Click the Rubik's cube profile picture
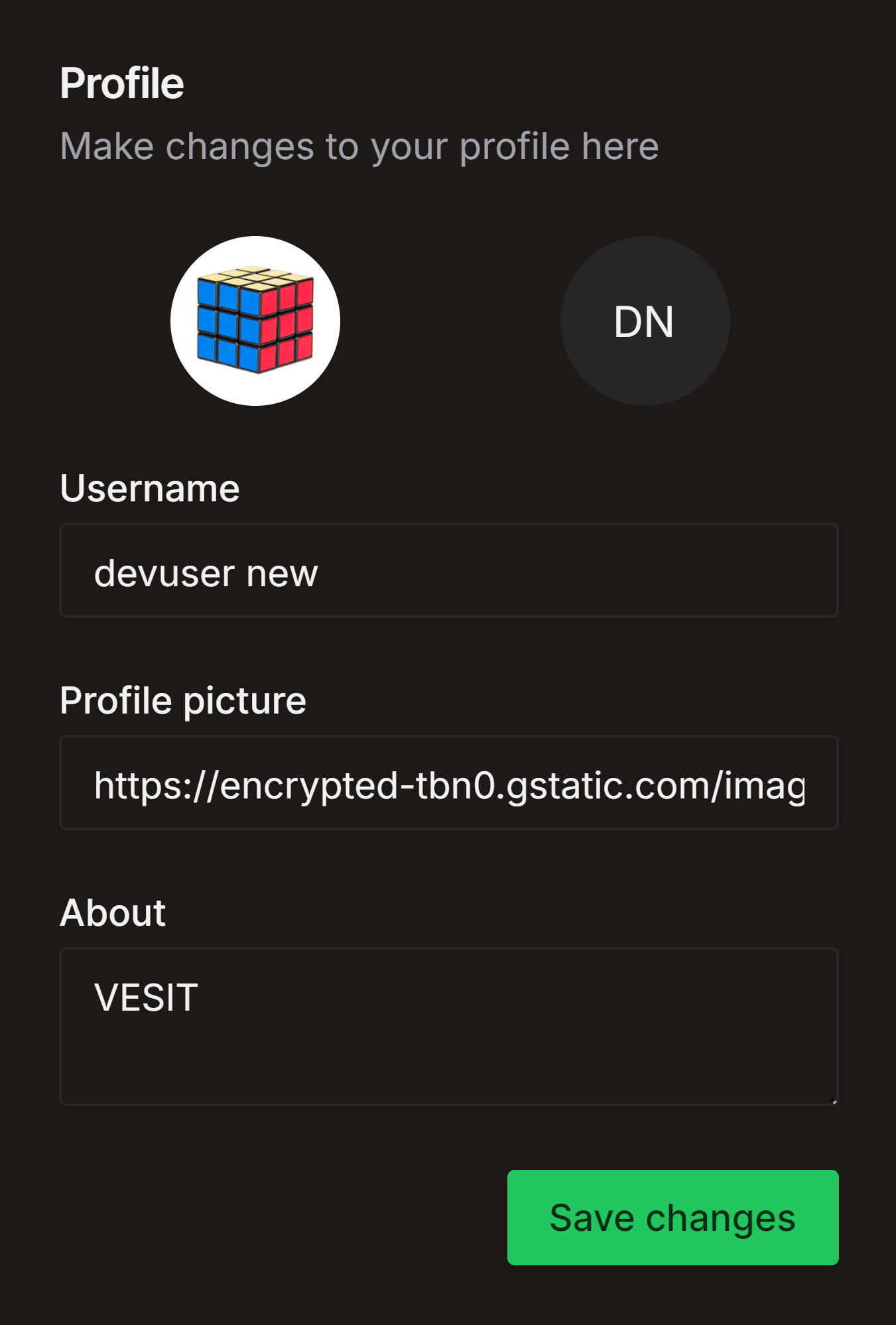 click(x=256, y=320)
